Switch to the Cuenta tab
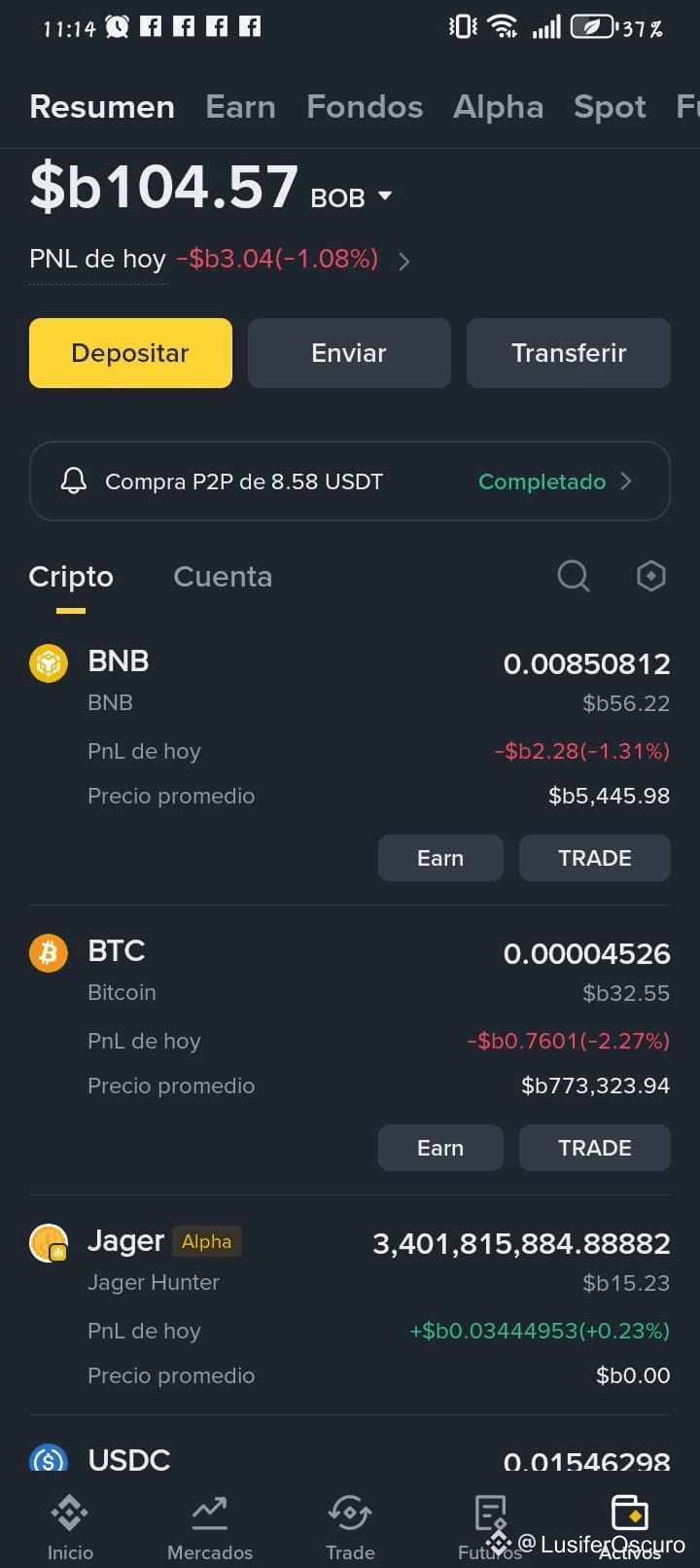The image size is (700, 1568). pos(223,577)
